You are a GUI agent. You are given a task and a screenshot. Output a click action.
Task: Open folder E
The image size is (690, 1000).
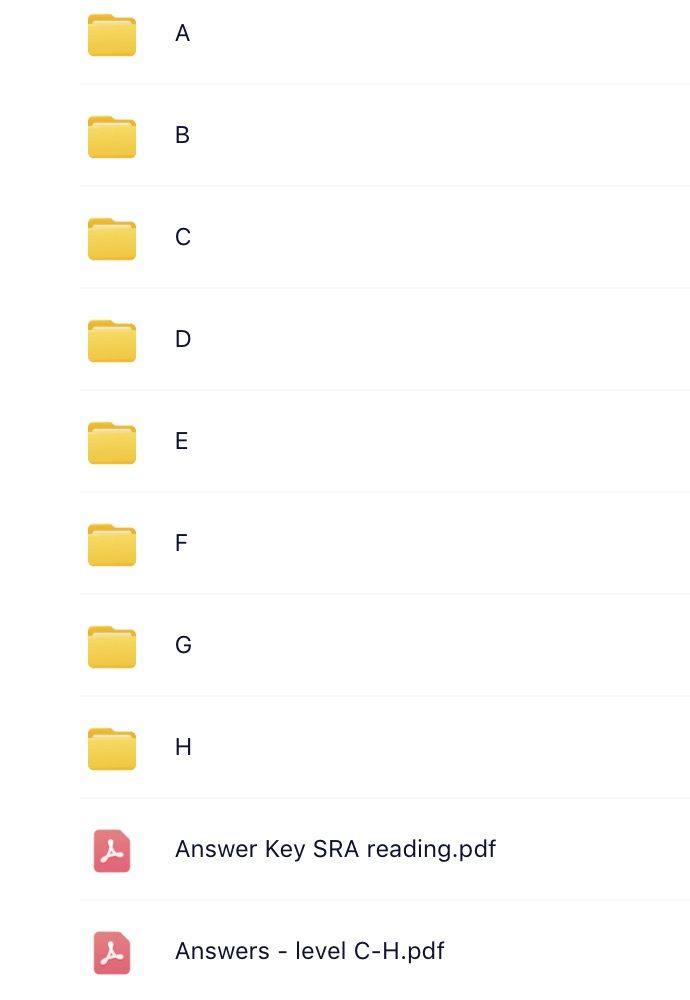tap(182, 442)
